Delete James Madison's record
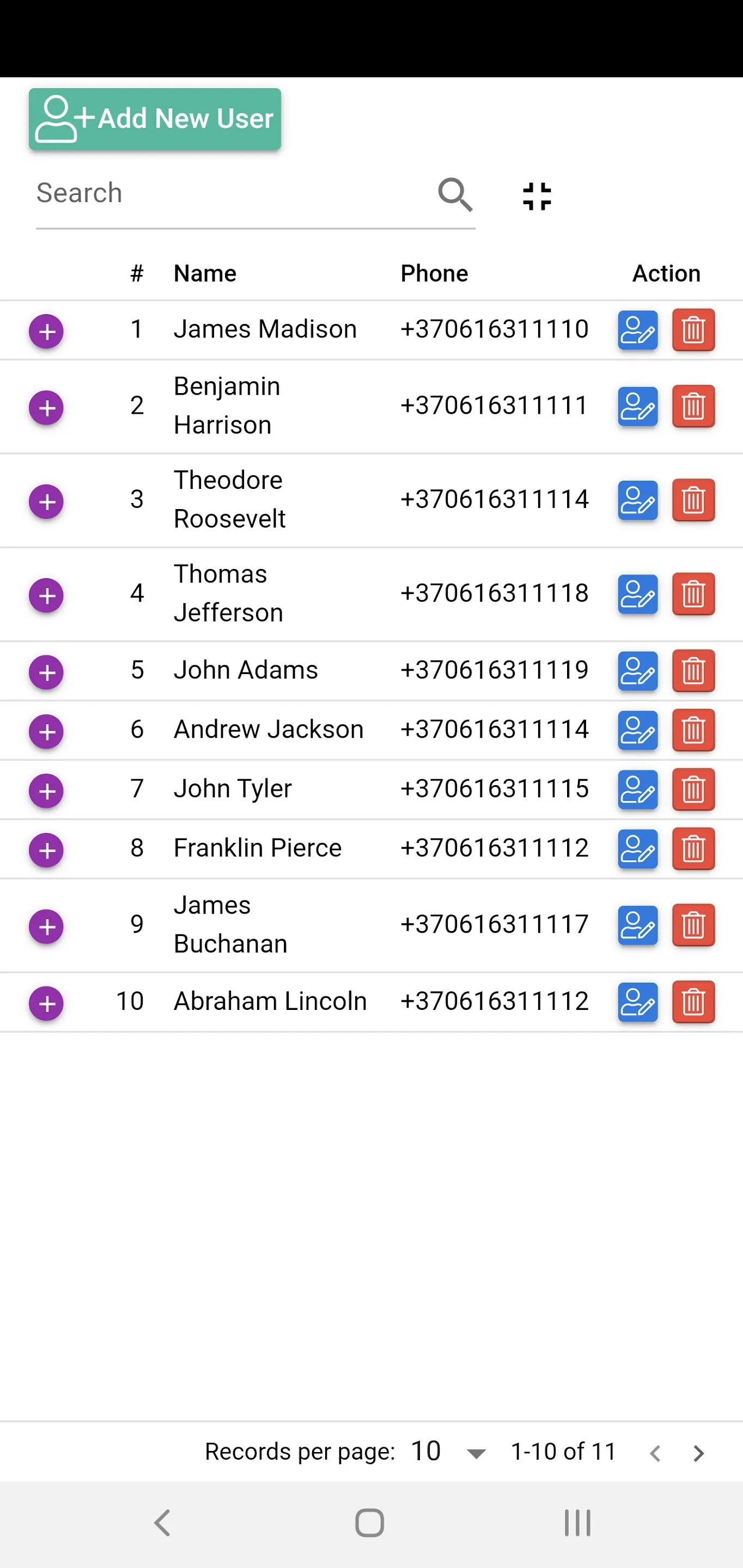 [693, 330]
